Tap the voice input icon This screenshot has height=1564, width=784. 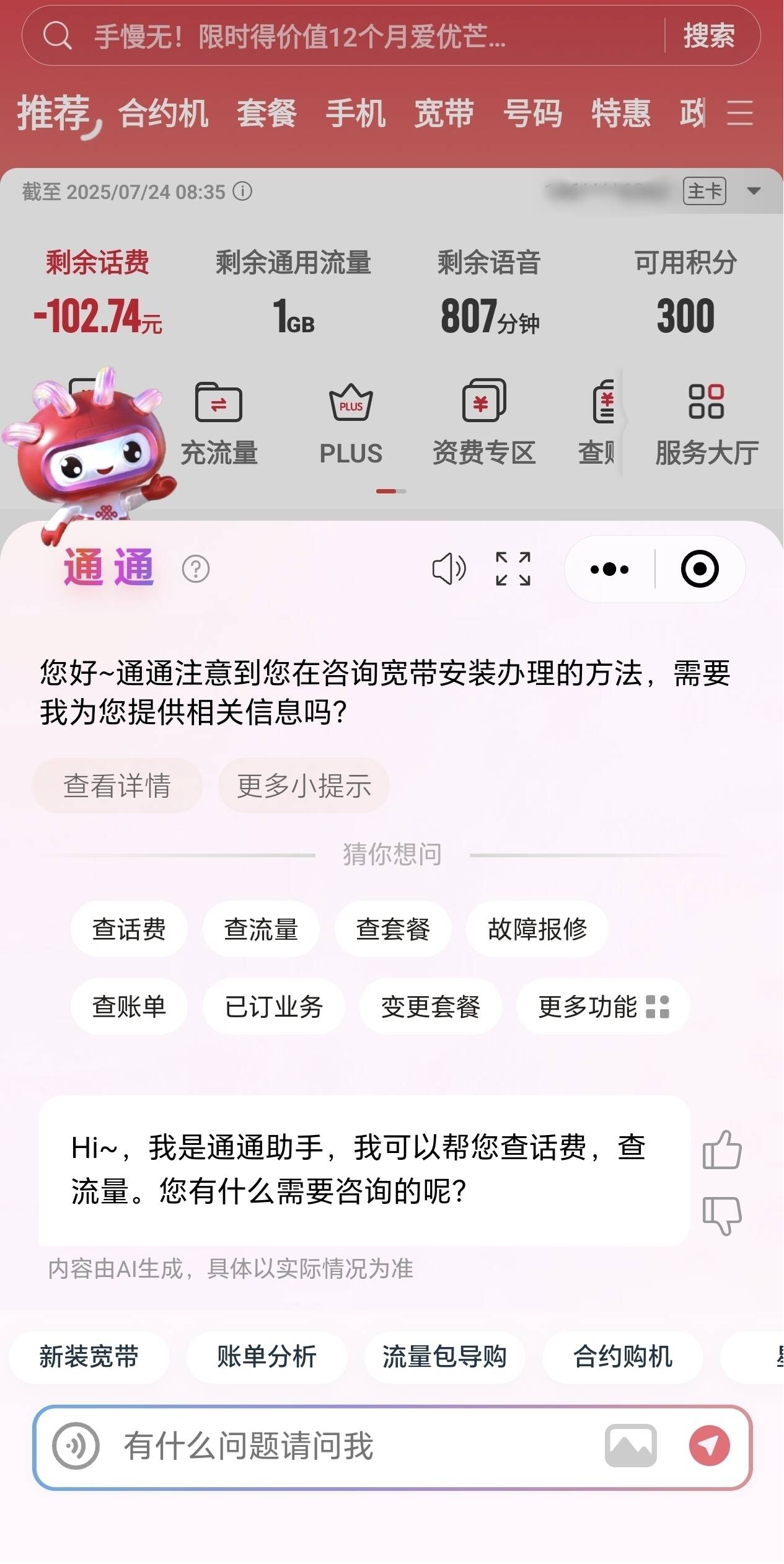(x=76, y=1446)
